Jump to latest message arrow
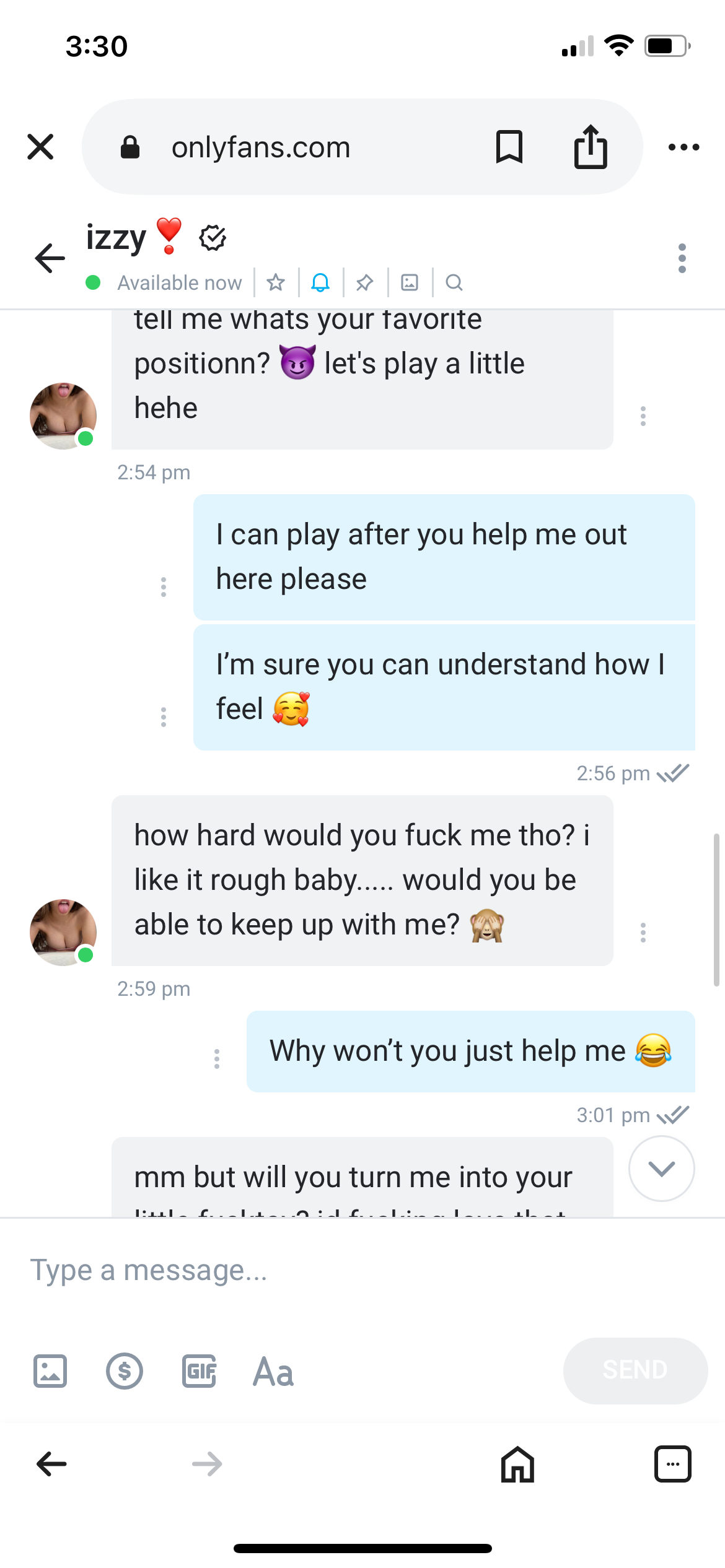725x1568 pixels. (661, 1169)
